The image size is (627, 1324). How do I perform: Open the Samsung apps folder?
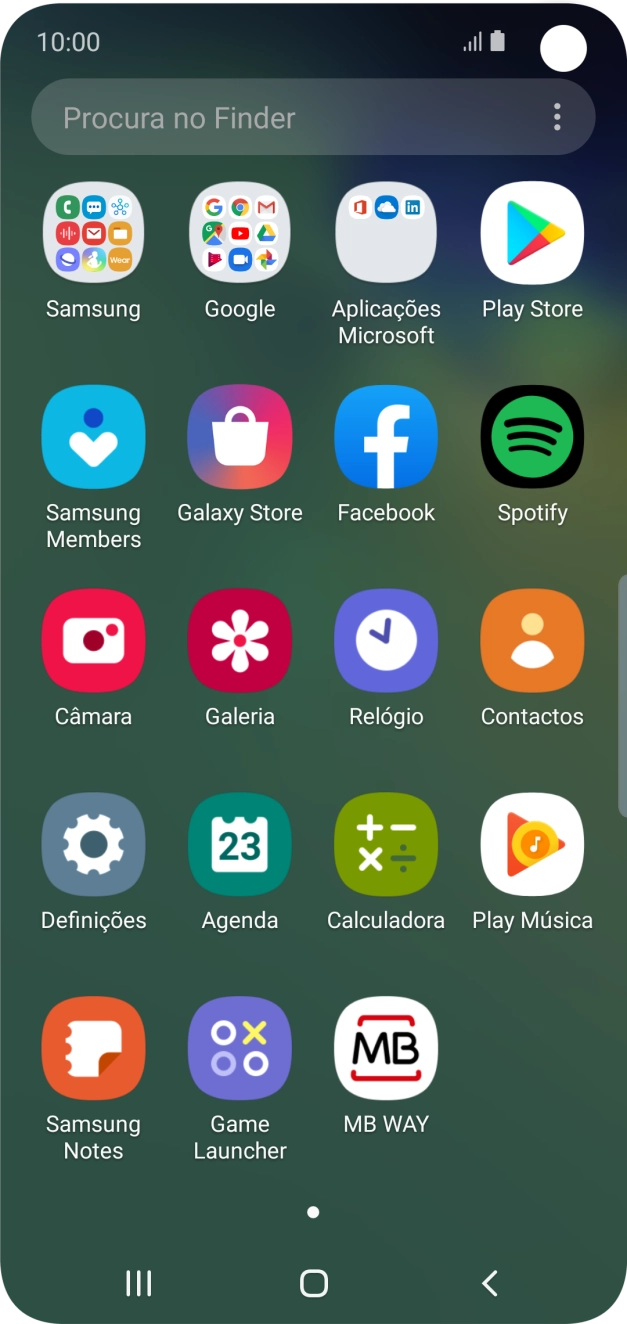(93, 233)
